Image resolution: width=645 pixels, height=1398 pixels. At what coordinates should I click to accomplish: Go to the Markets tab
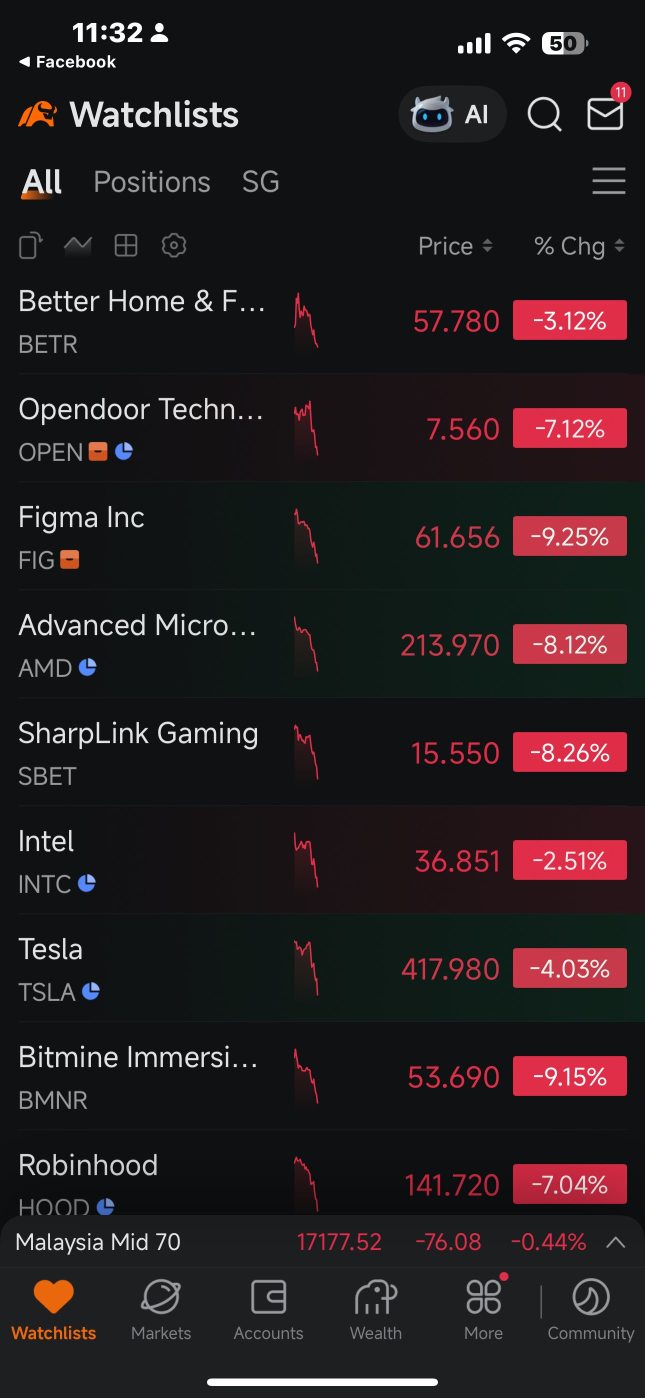pos(161,1310)
